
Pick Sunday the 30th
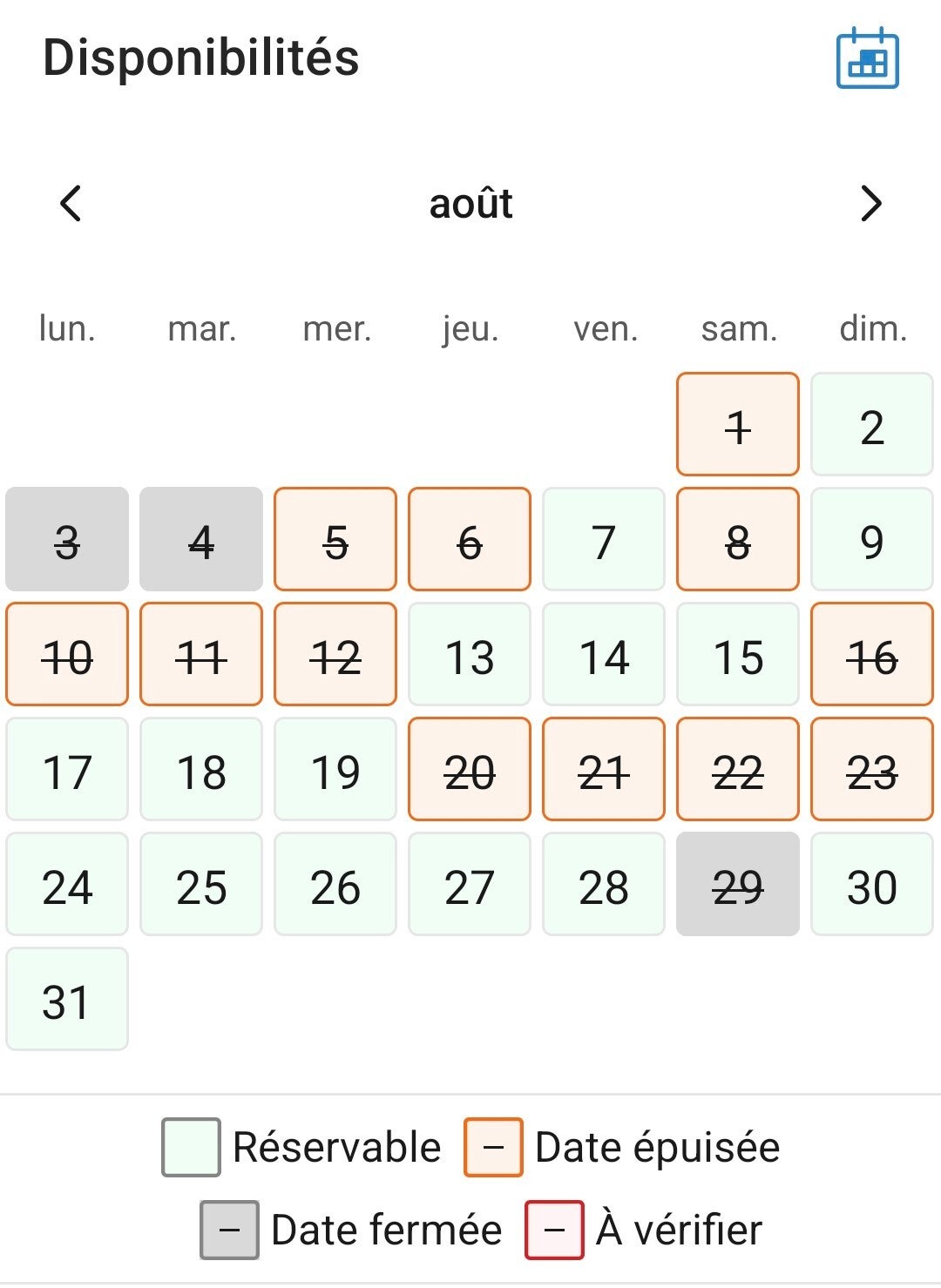(872, 884)
